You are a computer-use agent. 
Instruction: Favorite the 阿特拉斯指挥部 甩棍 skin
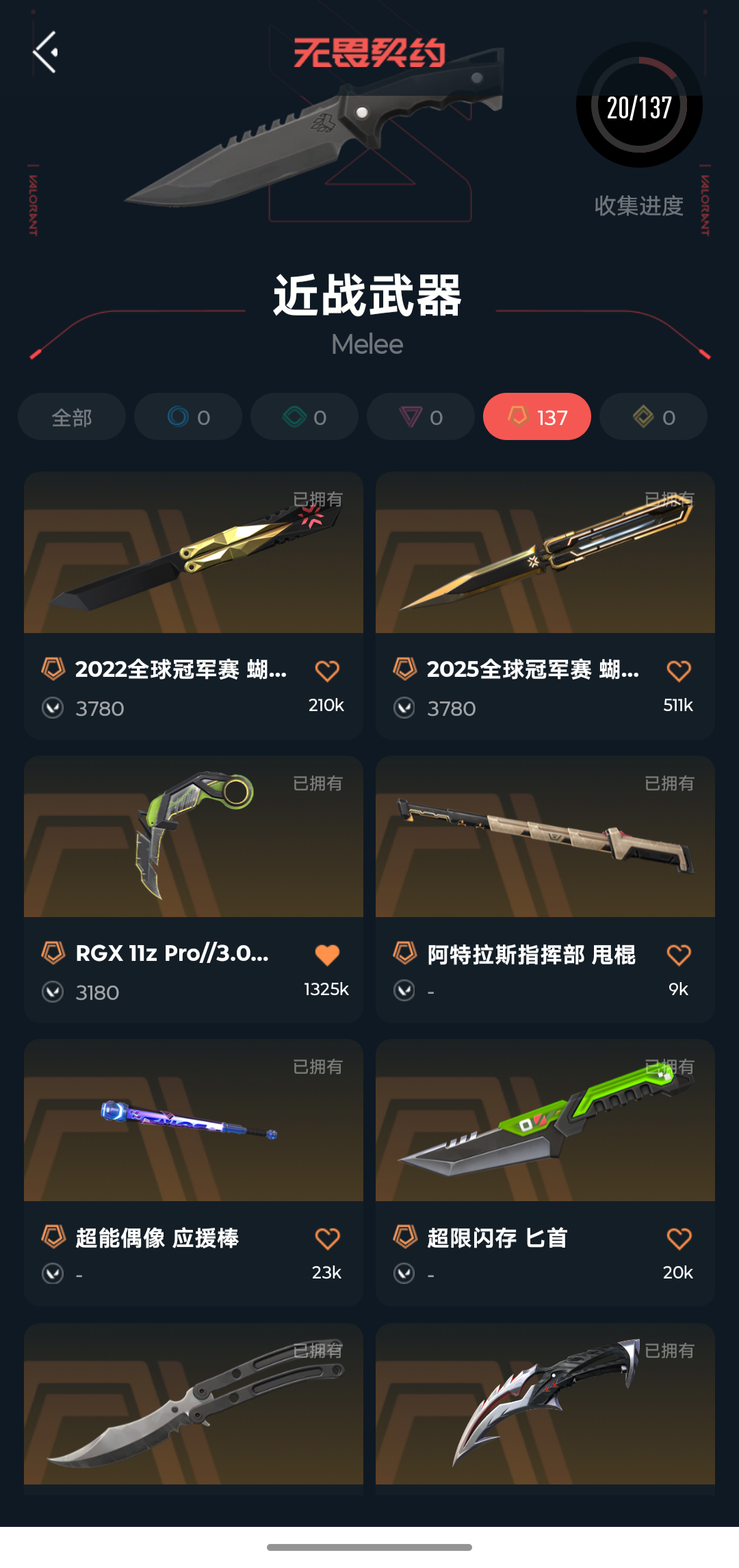click(x=679, y=955)
